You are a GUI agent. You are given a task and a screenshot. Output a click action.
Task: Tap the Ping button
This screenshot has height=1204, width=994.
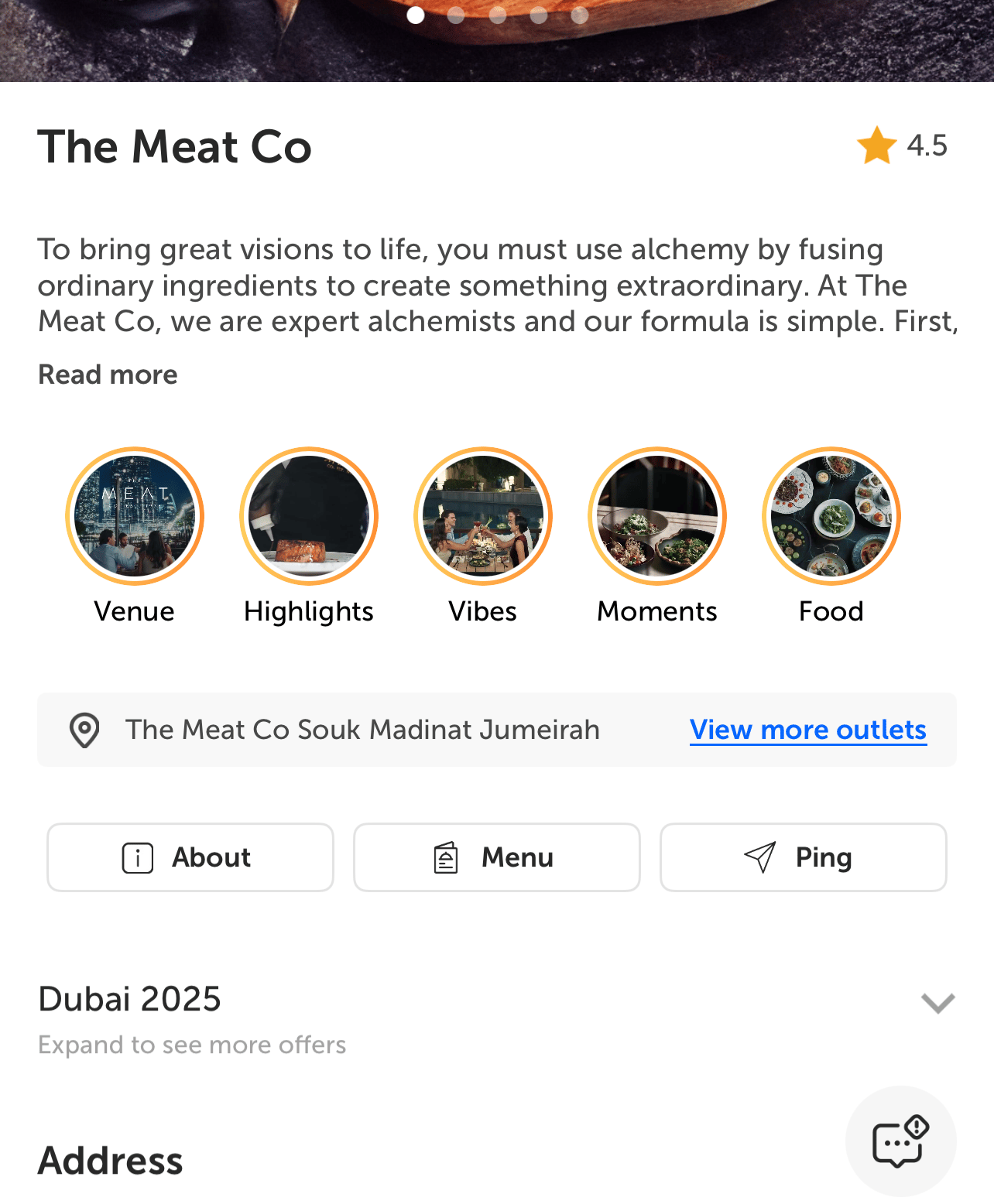click(x=803, y=857)
